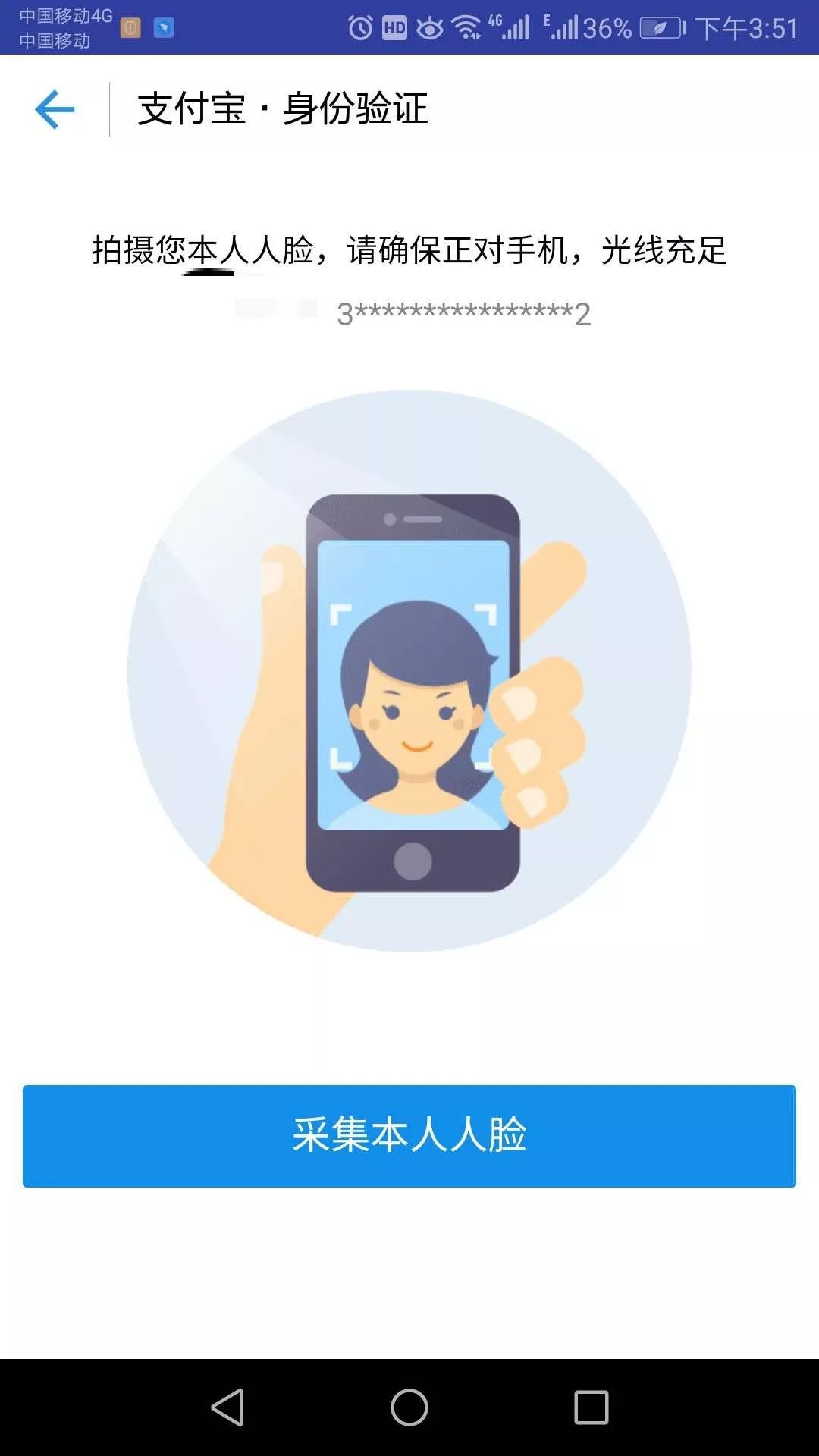The height and width of the screenshot is (1456, 819).
Task: Tap the 采集本人人脸 button
Action: click(409, 1135)
